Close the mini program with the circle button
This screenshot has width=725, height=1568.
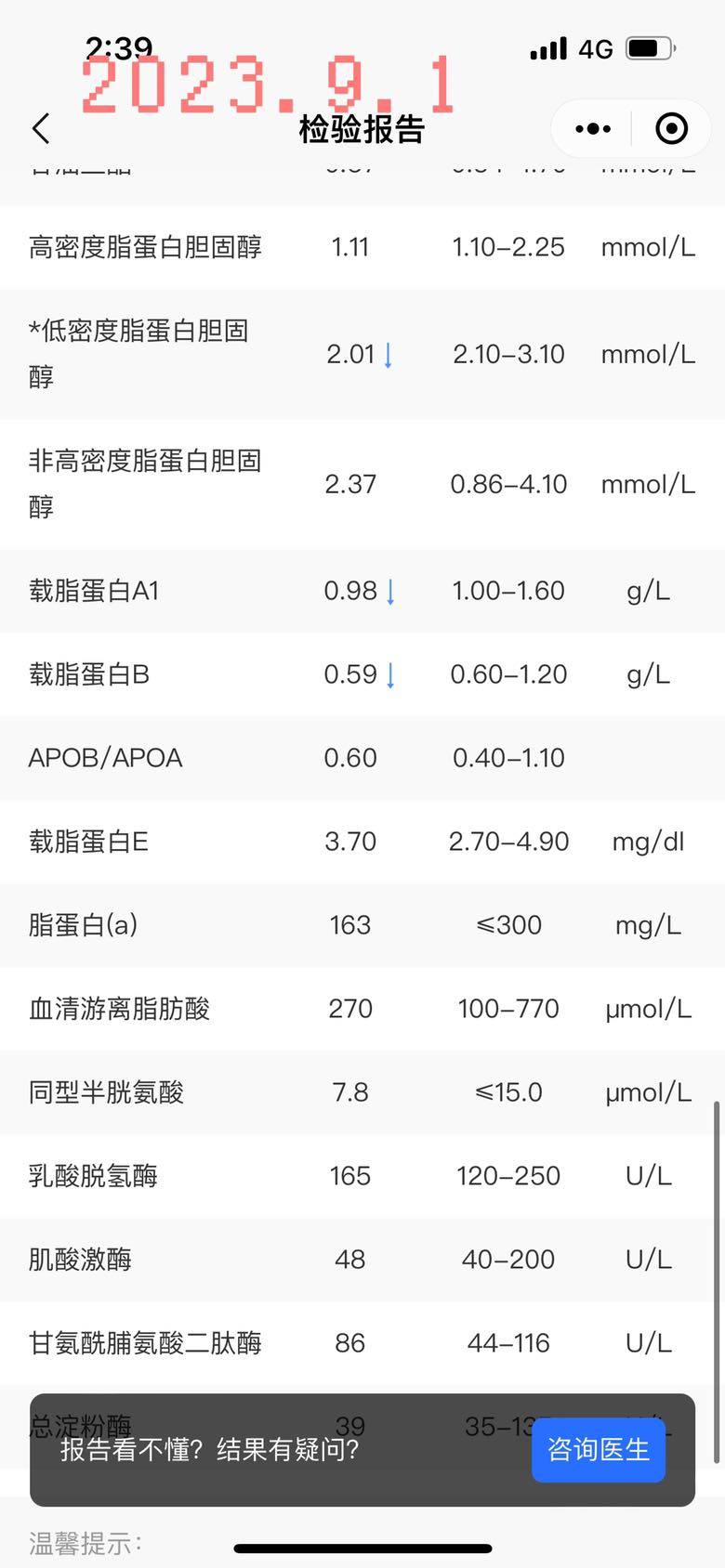671,129
